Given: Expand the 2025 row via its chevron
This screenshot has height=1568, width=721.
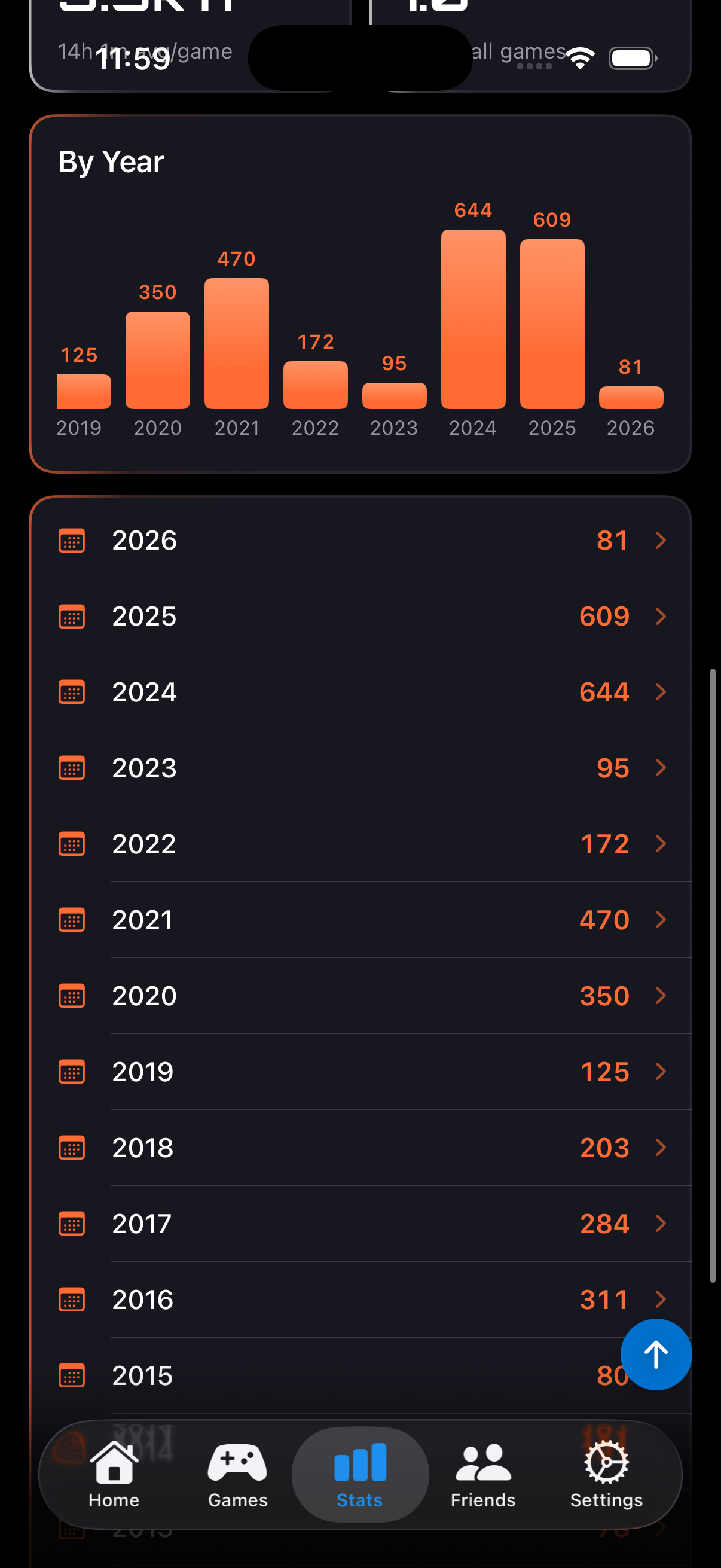Looking at the screenshot, I should [661, 616].
